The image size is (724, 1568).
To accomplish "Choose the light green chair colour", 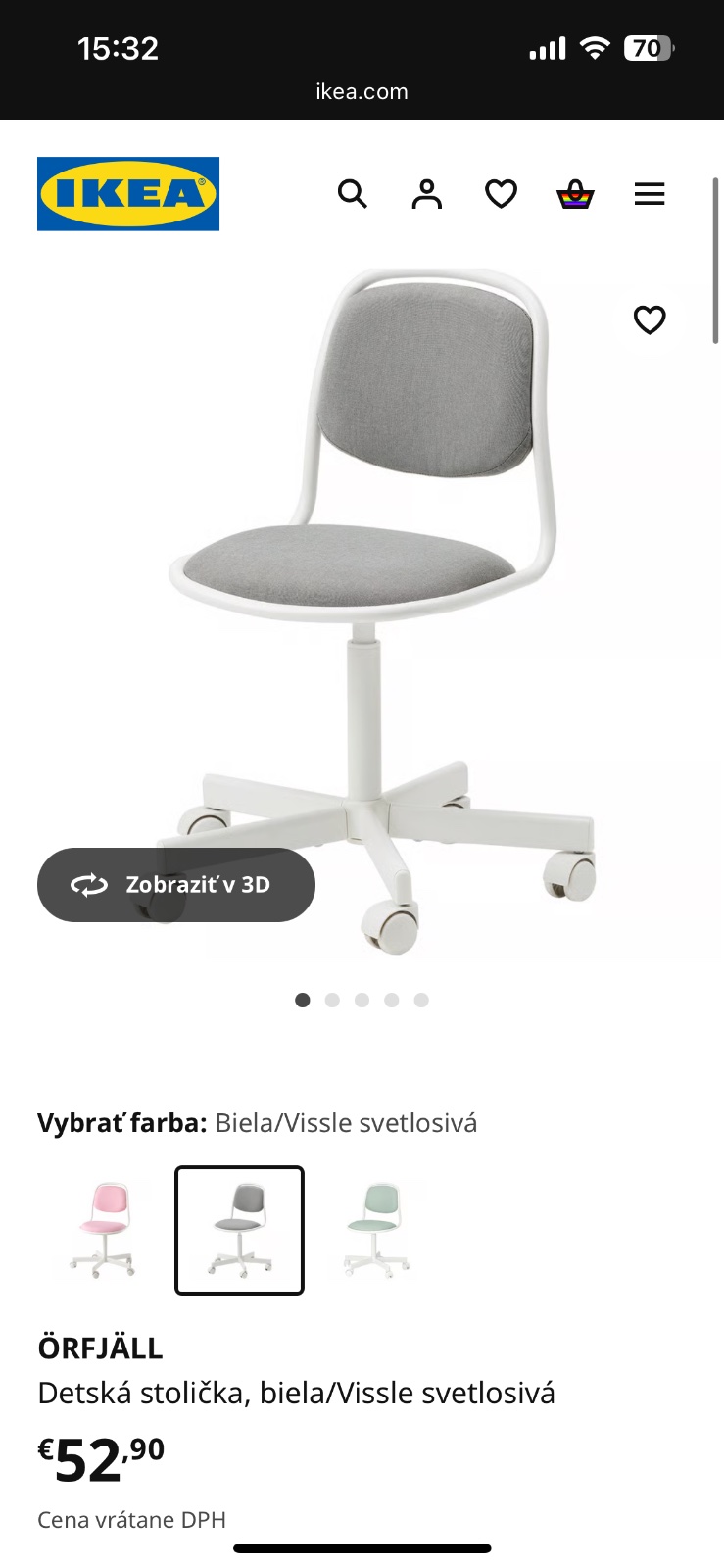I will [376, 1230].
